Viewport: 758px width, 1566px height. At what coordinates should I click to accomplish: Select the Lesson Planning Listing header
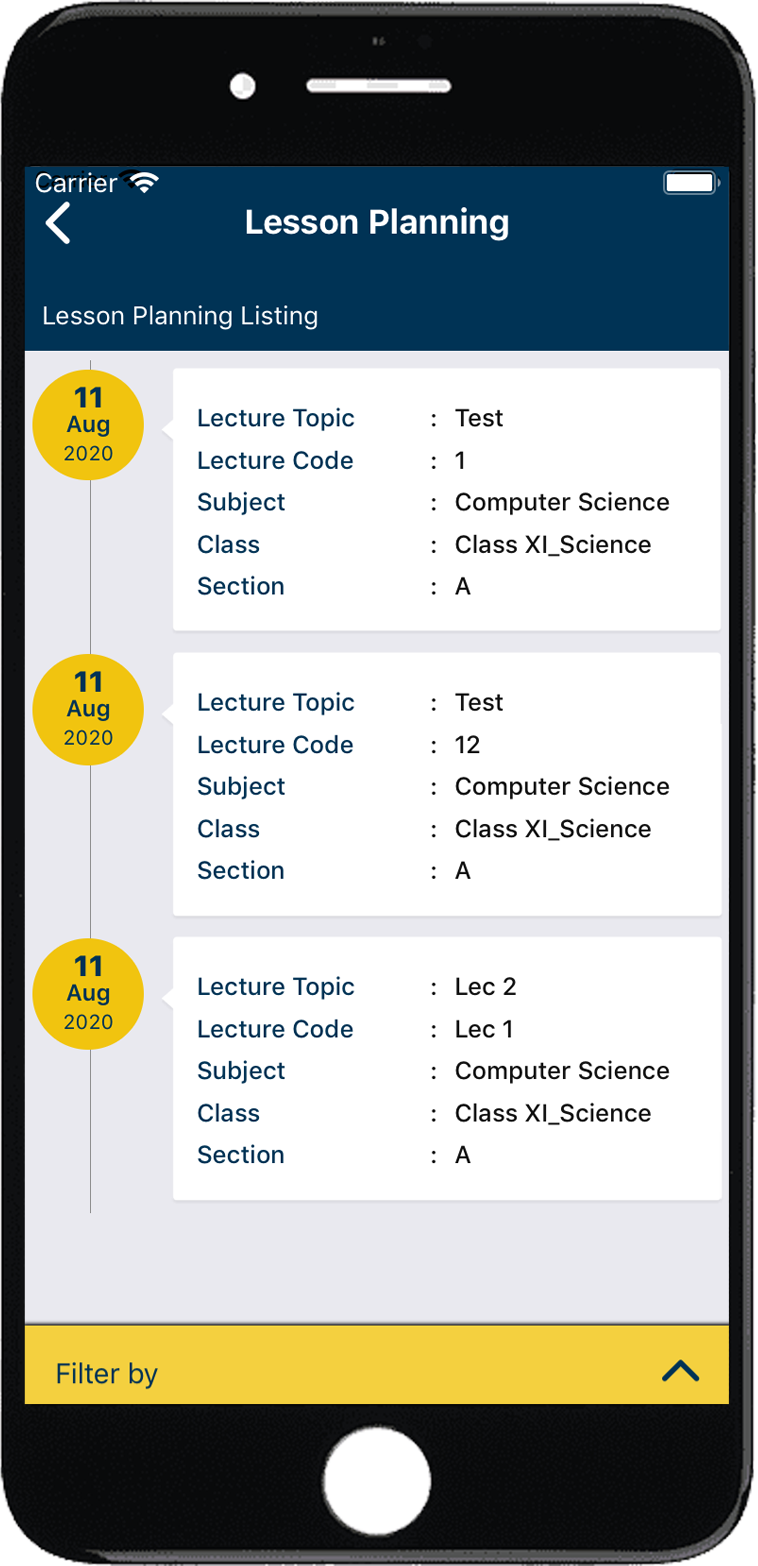tap(179, 316)
